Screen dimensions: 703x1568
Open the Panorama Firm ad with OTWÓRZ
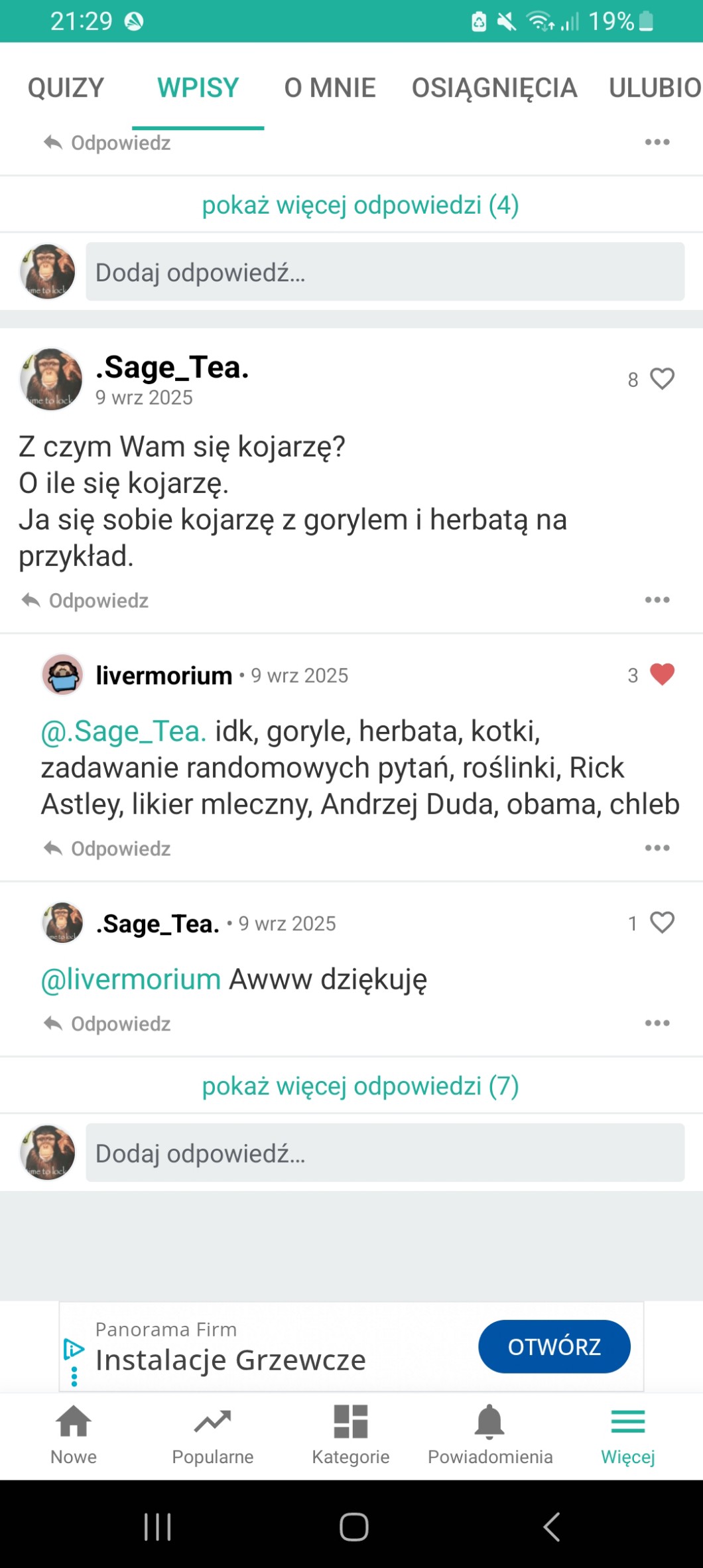point(554,1346)
